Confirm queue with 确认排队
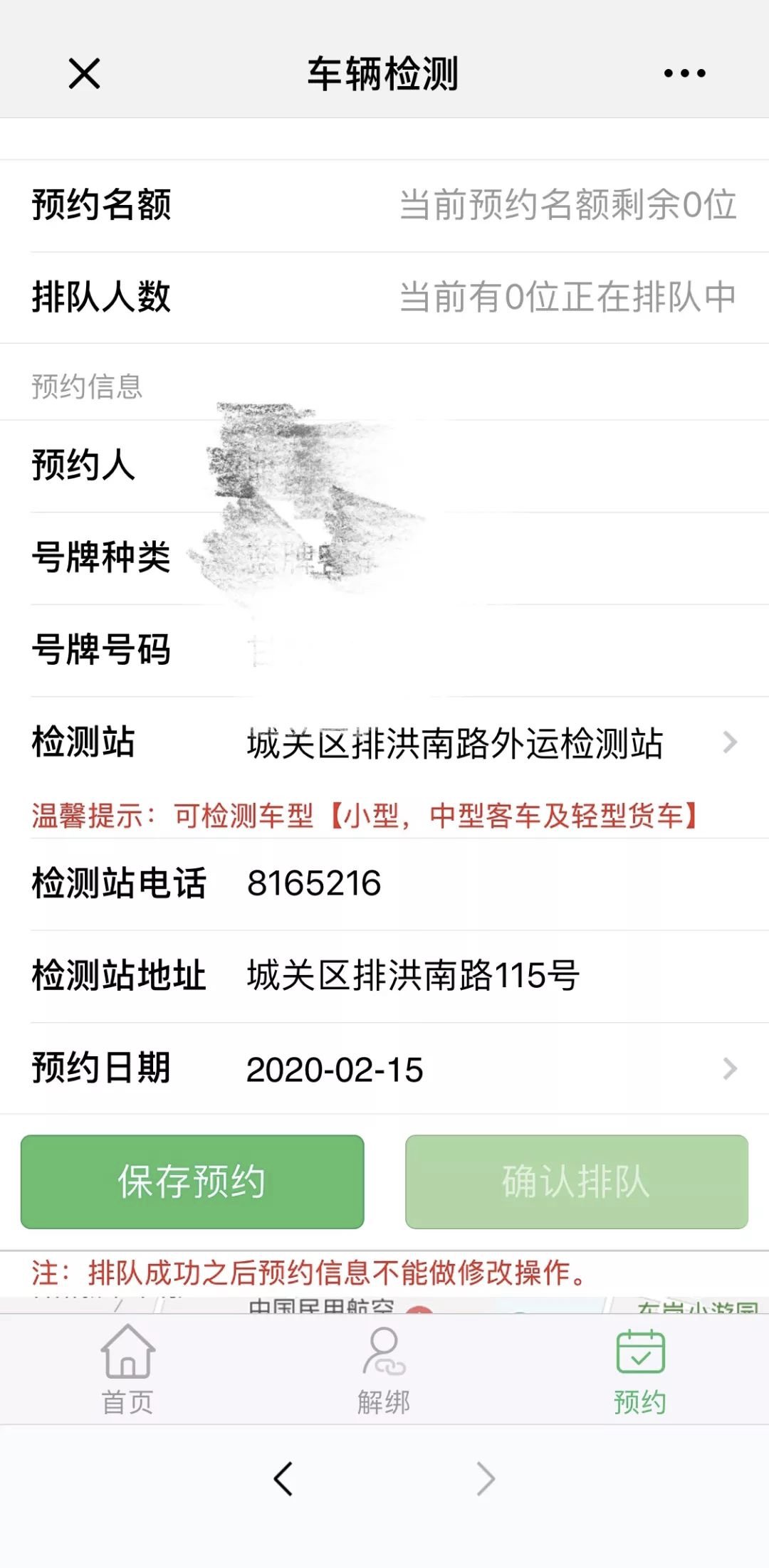Image resolution: width=769 pixels, height=1568 pixels. tap(577, 1182)
